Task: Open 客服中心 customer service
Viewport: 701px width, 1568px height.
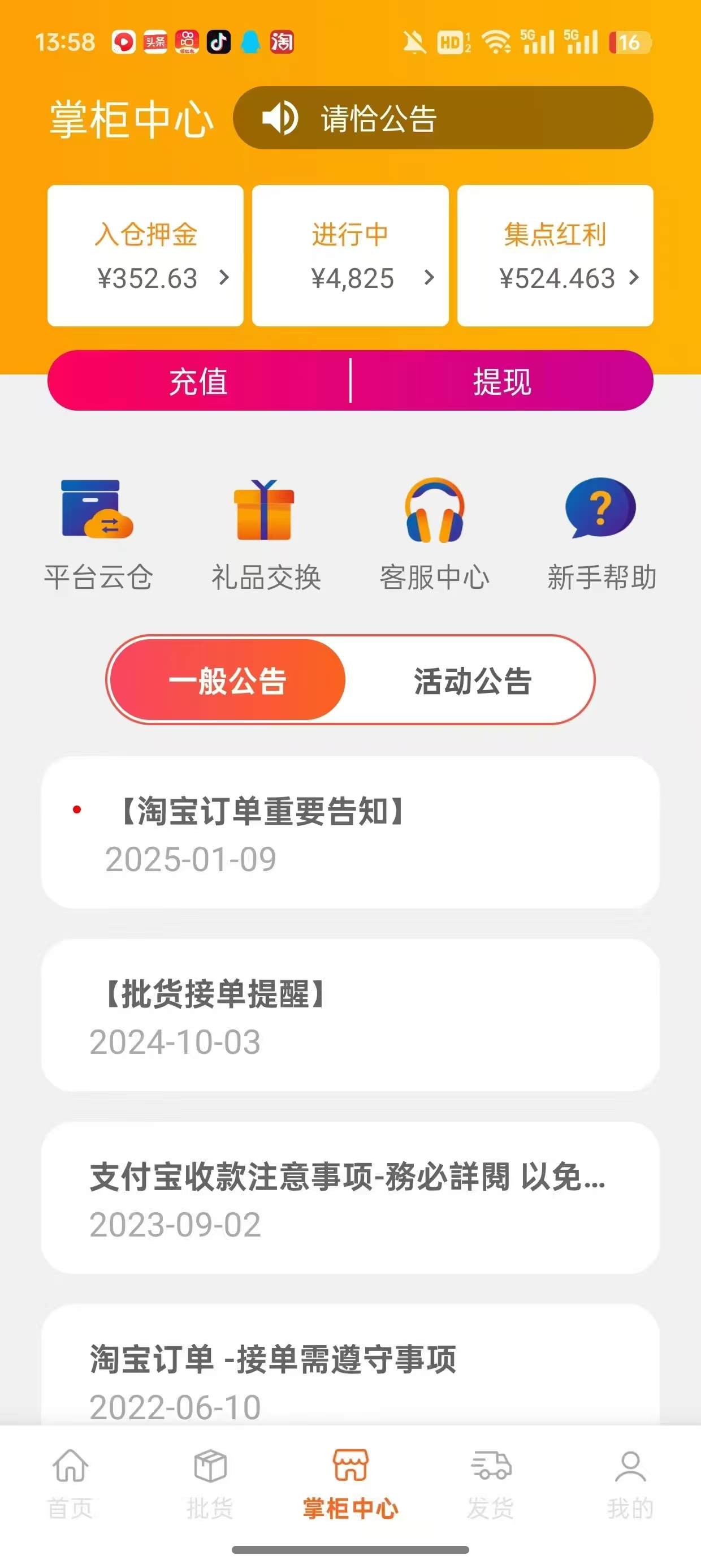Action: click(435, 535)
